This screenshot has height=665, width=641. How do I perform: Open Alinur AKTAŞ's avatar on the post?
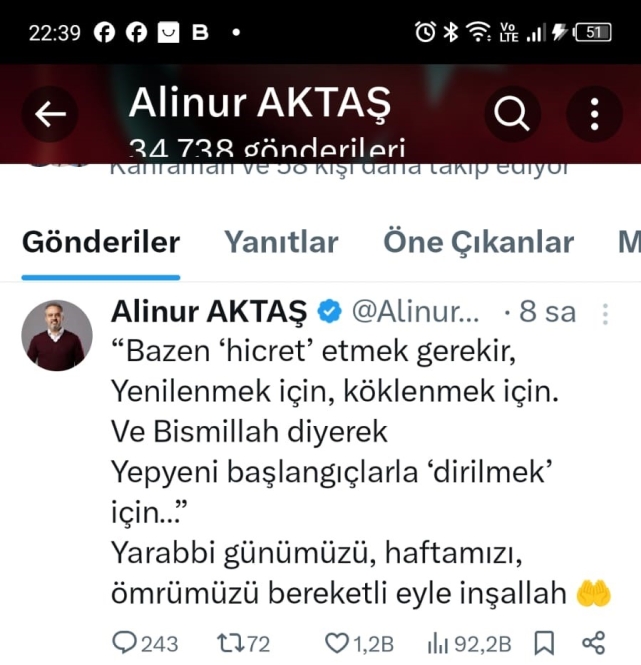coord(57,335)
